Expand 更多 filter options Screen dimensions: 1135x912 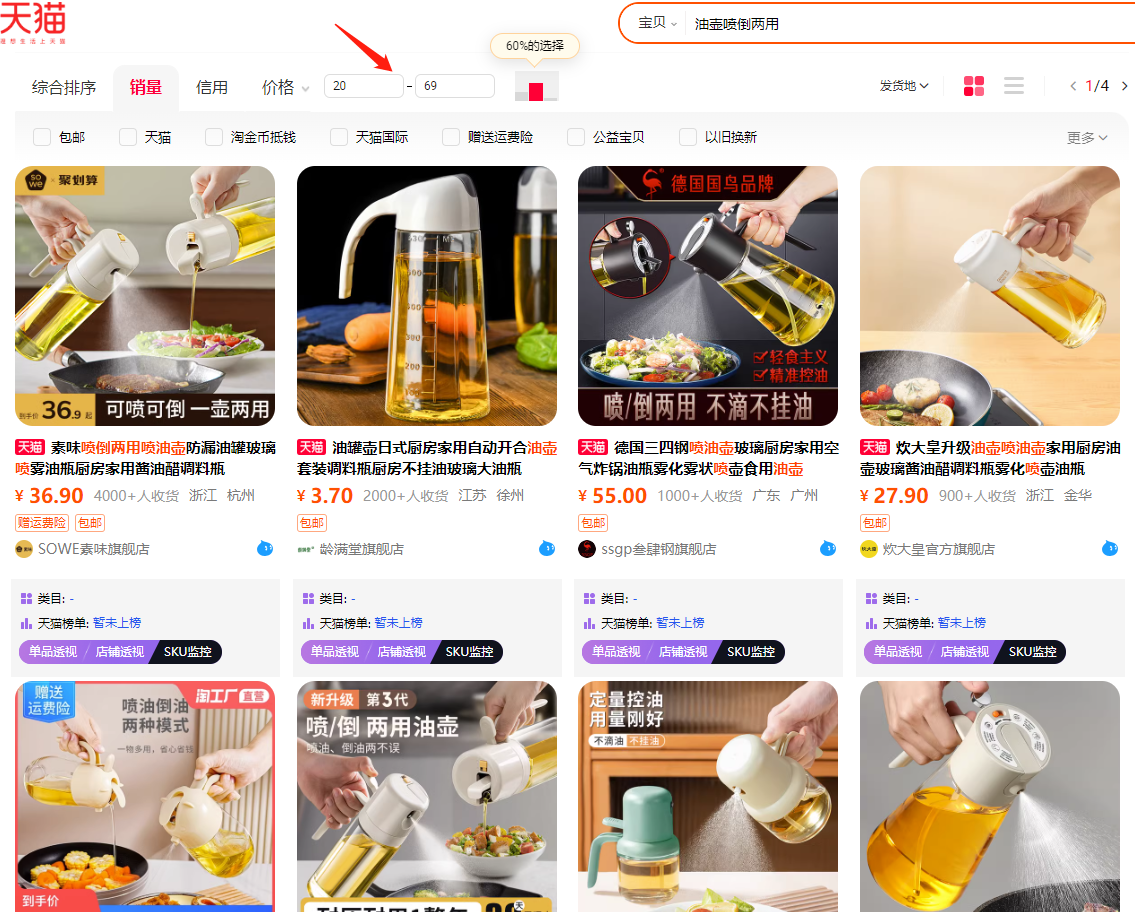pos(1087,138)
